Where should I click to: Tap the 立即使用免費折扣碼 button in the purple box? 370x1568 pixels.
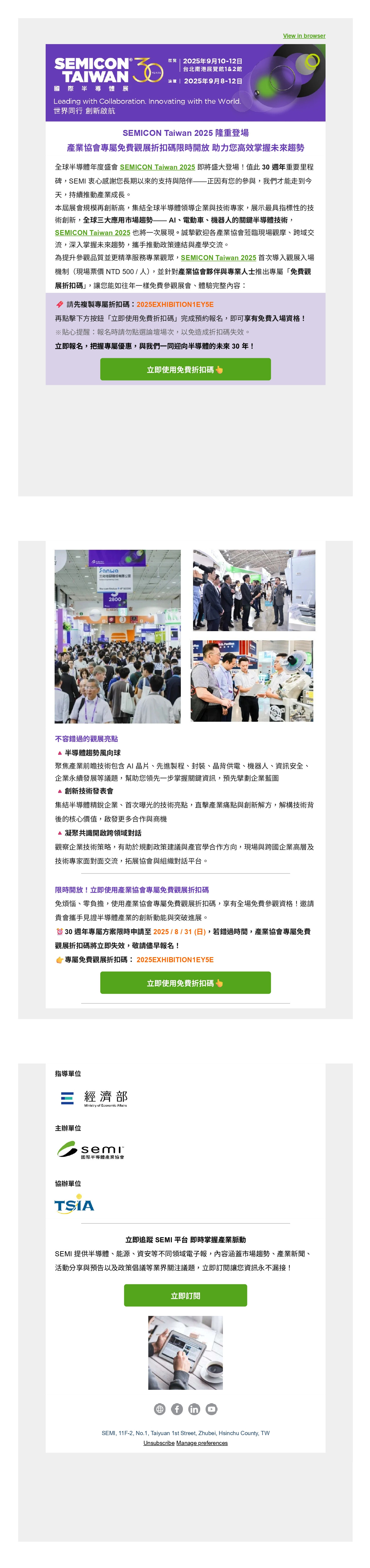pos(185,370)
